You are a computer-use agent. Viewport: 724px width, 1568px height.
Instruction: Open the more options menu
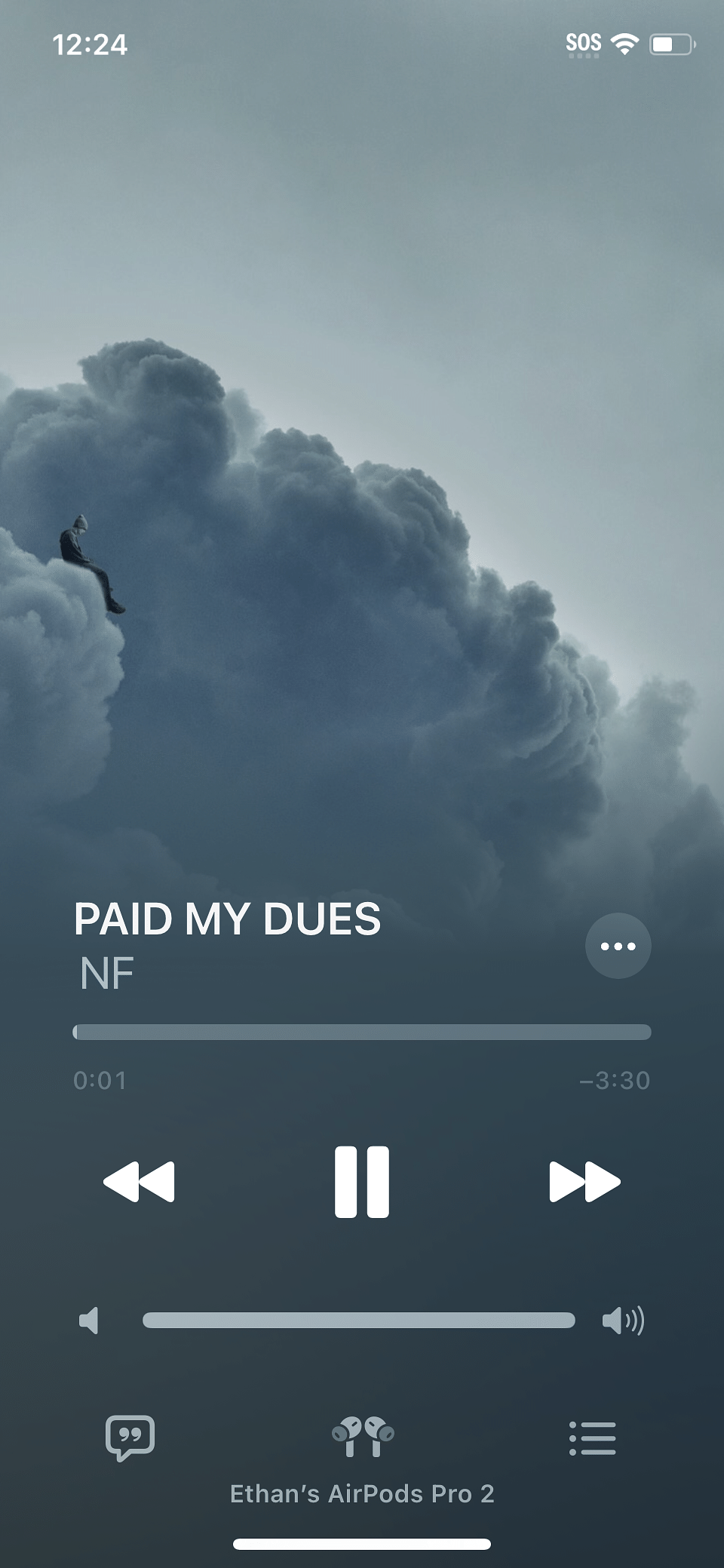click(618, 946)
